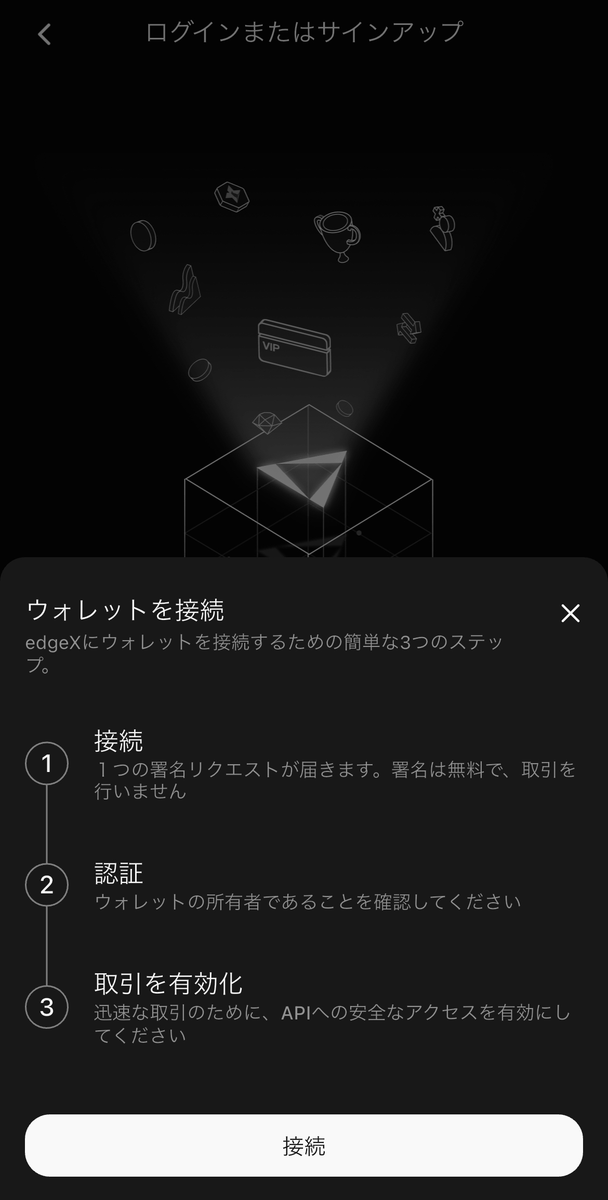Viewport: 608px width, 1200px height.
Task: Tap the 接続 button to connect the wallet
Action: pos(304,1145)
